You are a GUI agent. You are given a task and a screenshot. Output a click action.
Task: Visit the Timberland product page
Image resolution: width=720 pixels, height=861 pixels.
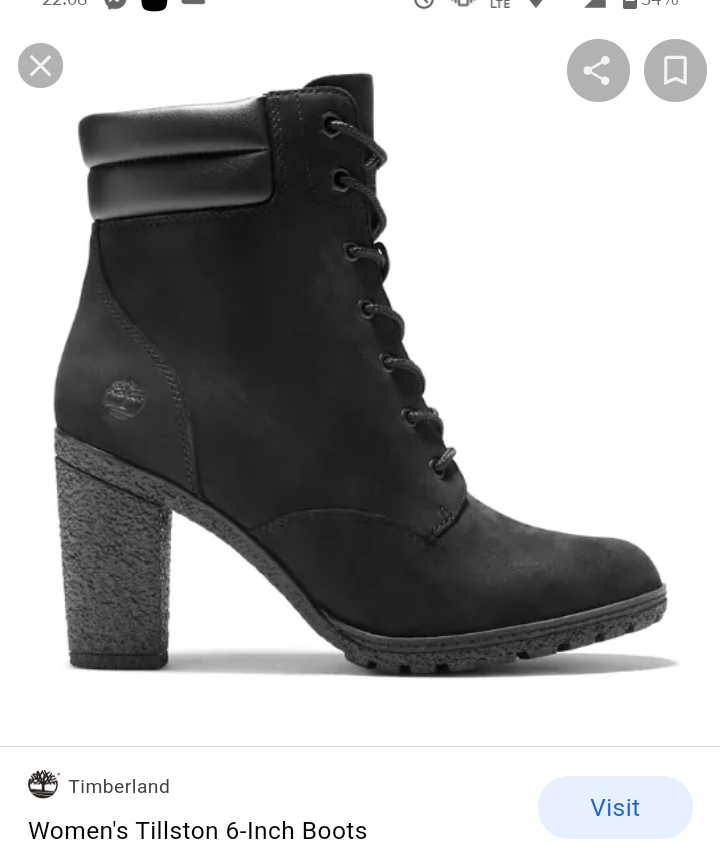tap(614, 807)
